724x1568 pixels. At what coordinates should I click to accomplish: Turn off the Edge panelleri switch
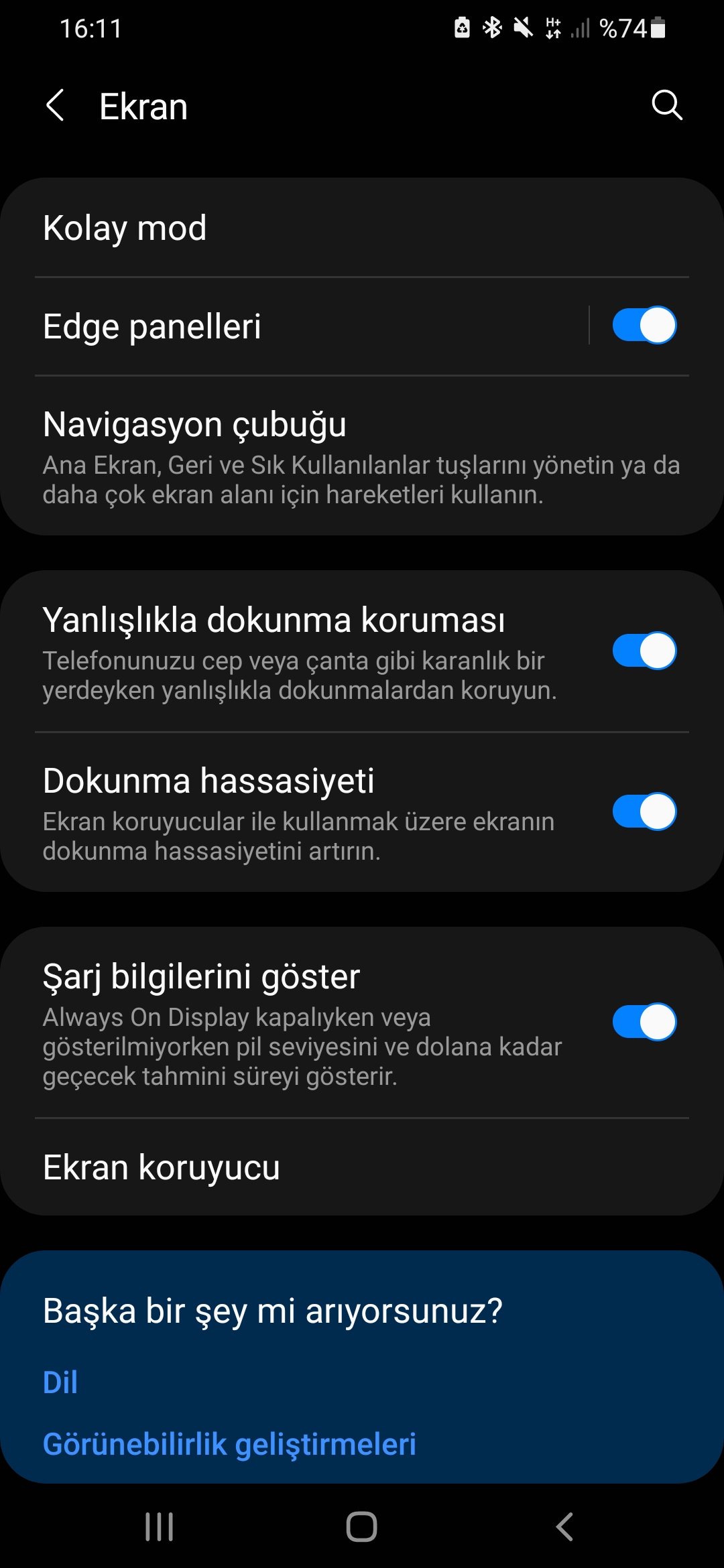(x=644, y=326)
